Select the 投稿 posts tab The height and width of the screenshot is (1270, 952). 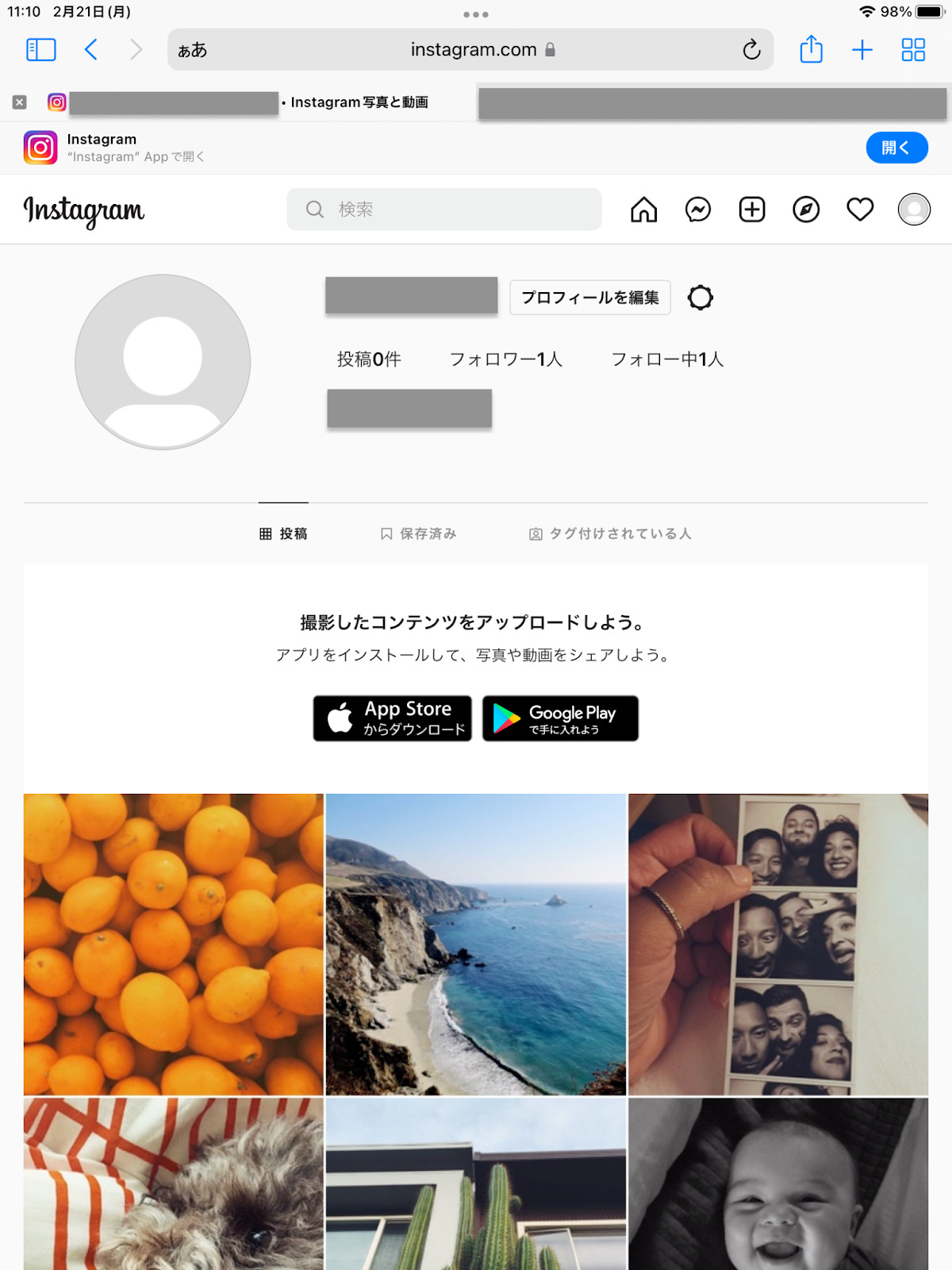284,533
